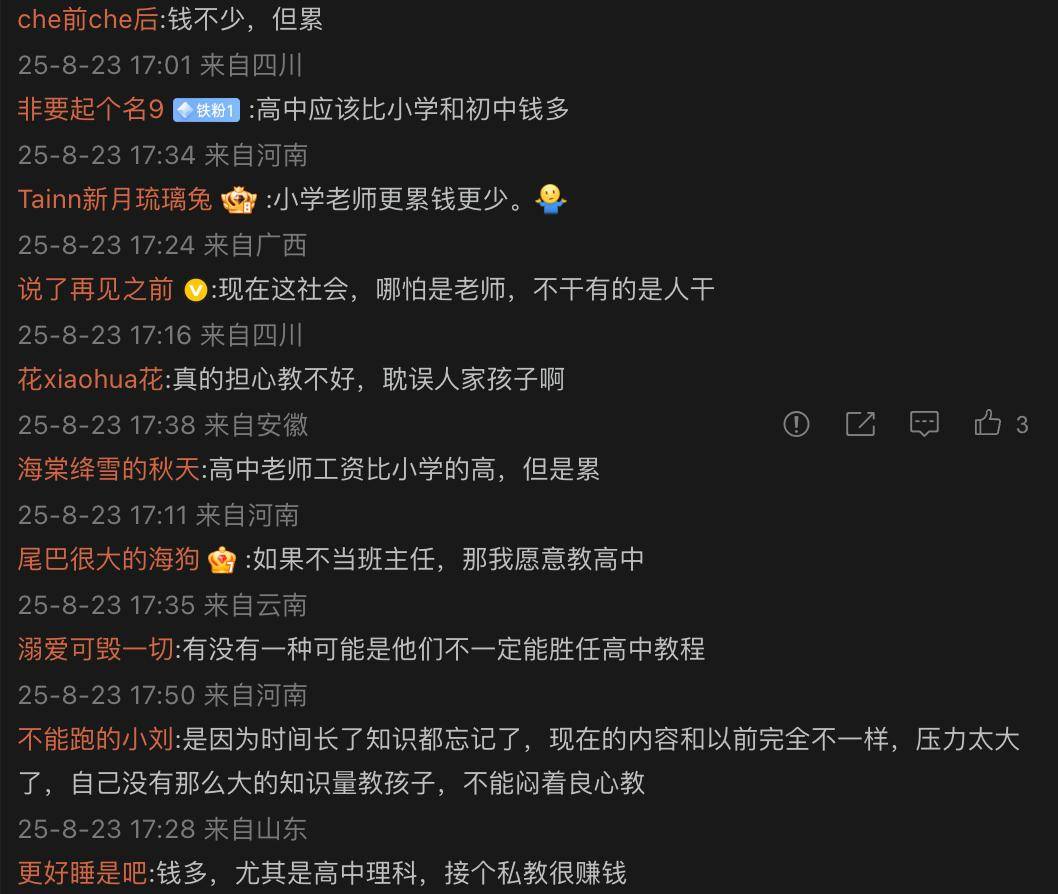Open 溺爱可毁一切's profile
This screenshot has width=1058, height=894.
[x=96, y=649]
